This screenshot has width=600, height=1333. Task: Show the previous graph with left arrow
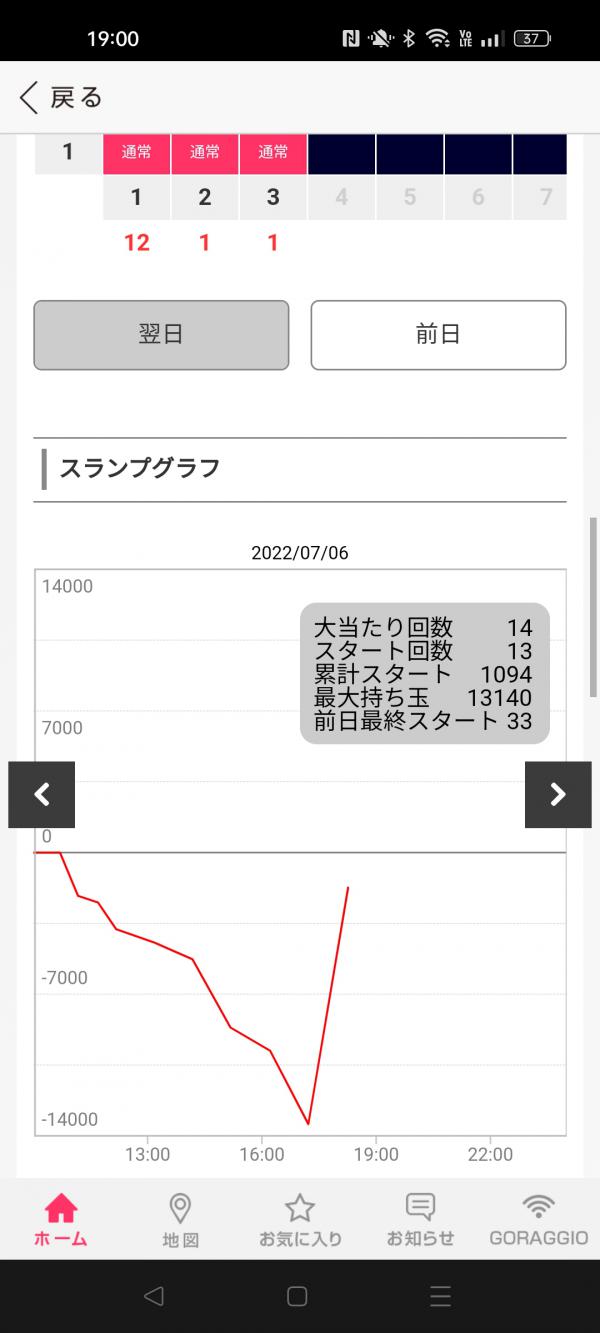click(42, 795)
